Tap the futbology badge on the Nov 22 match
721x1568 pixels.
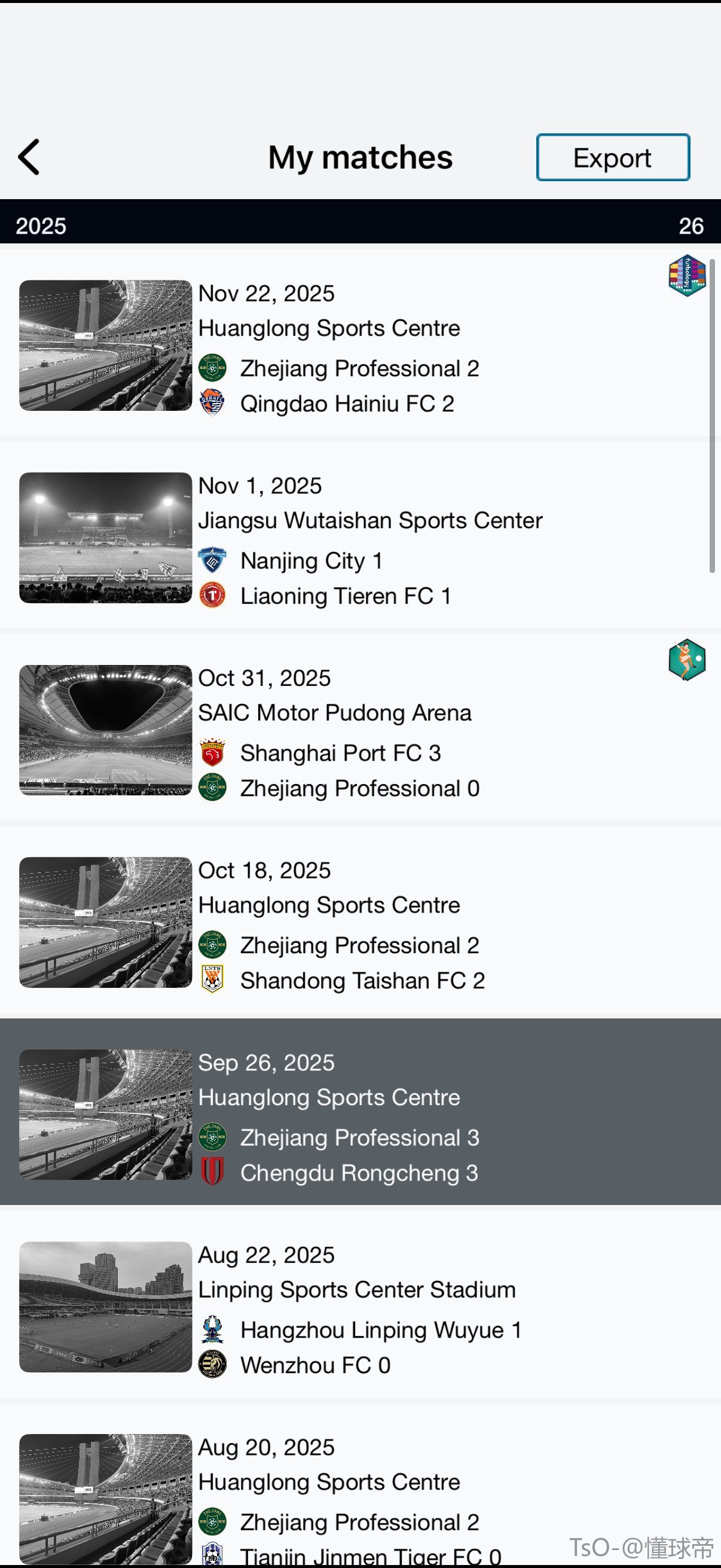click(687, 275)
